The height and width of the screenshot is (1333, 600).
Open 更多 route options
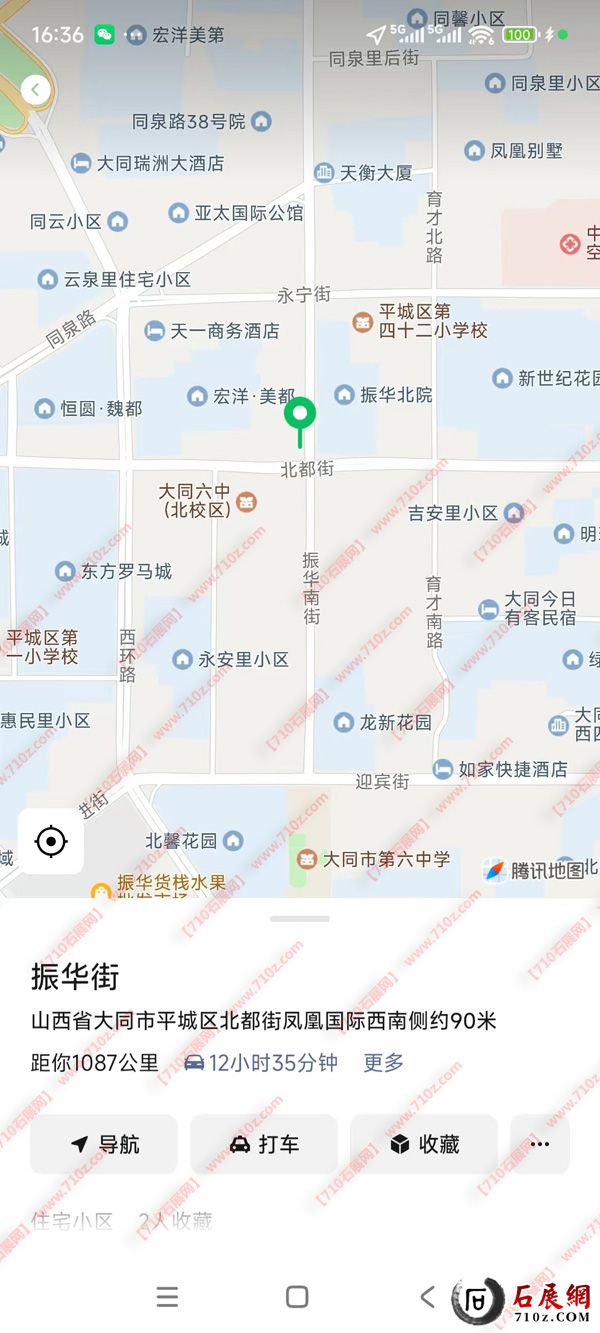(384, 1063)
